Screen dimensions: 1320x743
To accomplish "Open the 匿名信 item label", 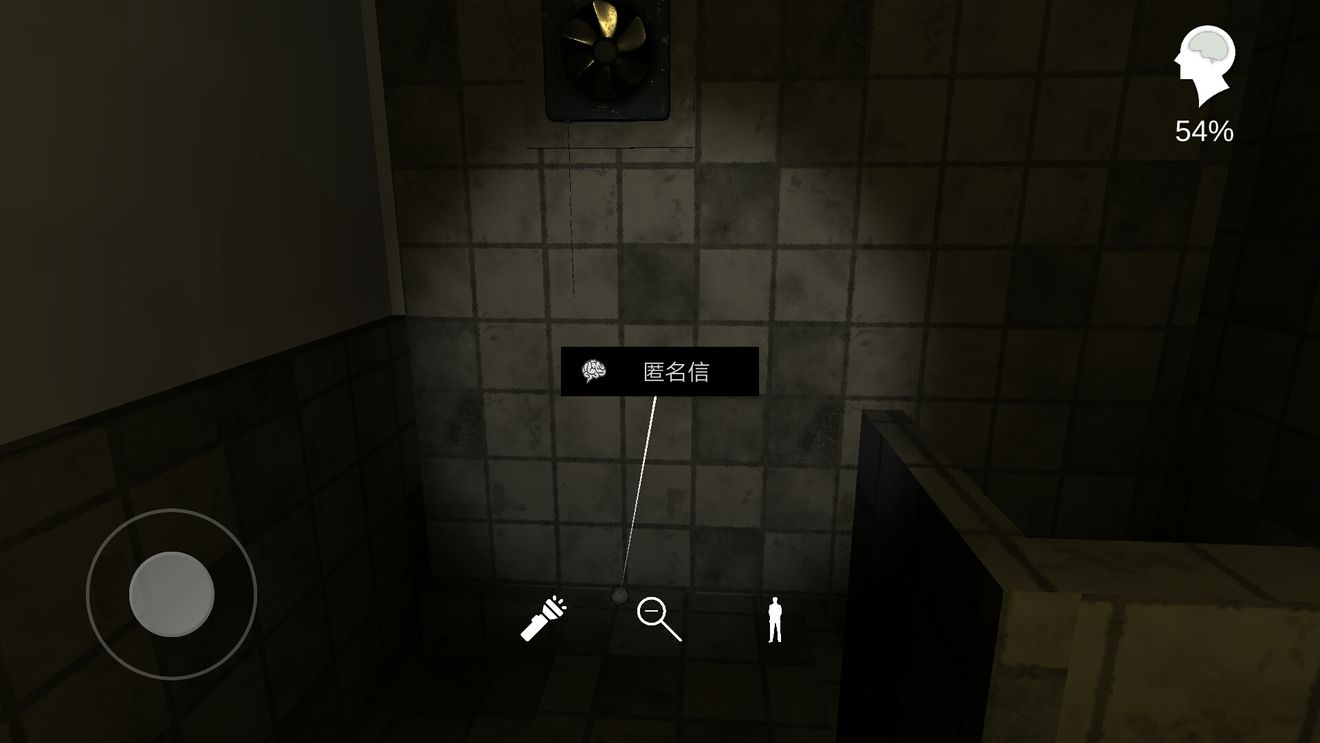I will [660, 372].
